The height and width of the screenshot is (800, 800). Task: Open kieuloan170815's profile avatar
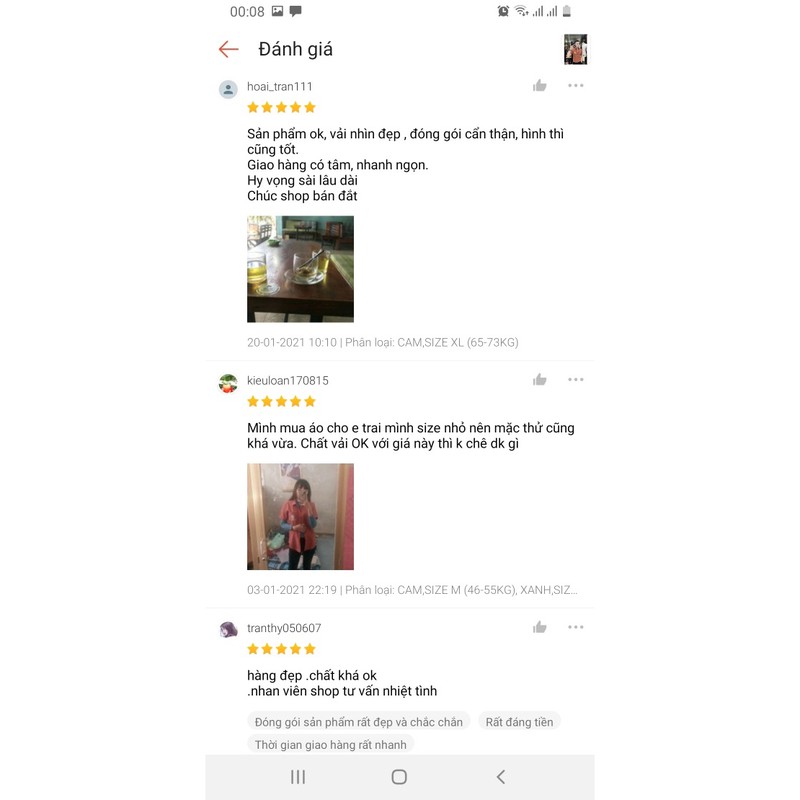coord(228,383)
